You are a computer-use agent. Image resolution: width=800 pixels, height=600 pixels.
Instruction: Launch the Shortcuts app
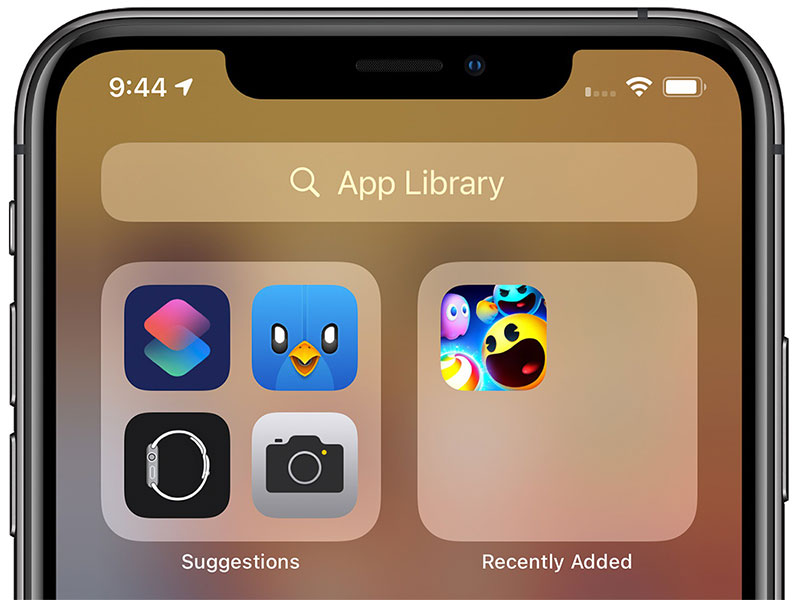tap(177, 337)
